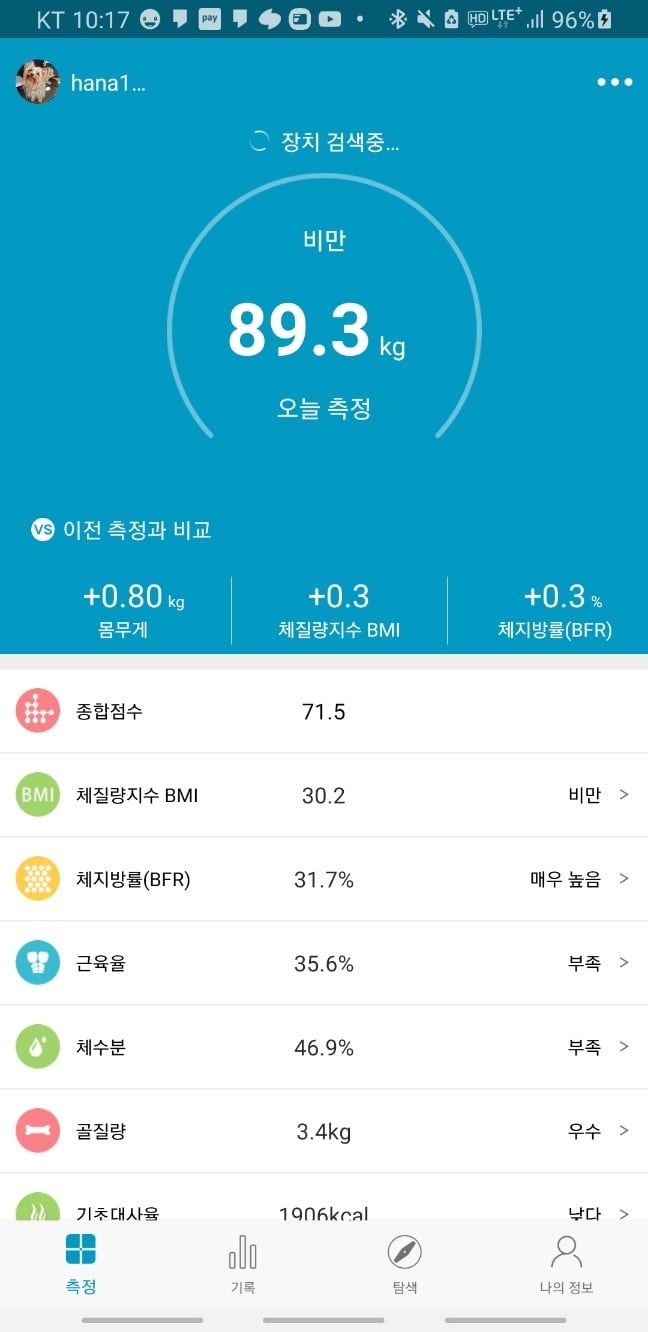This screenshot has width=648, height=1332.
Task: Select the 측정 tab
Action: tap(81, 1264)
